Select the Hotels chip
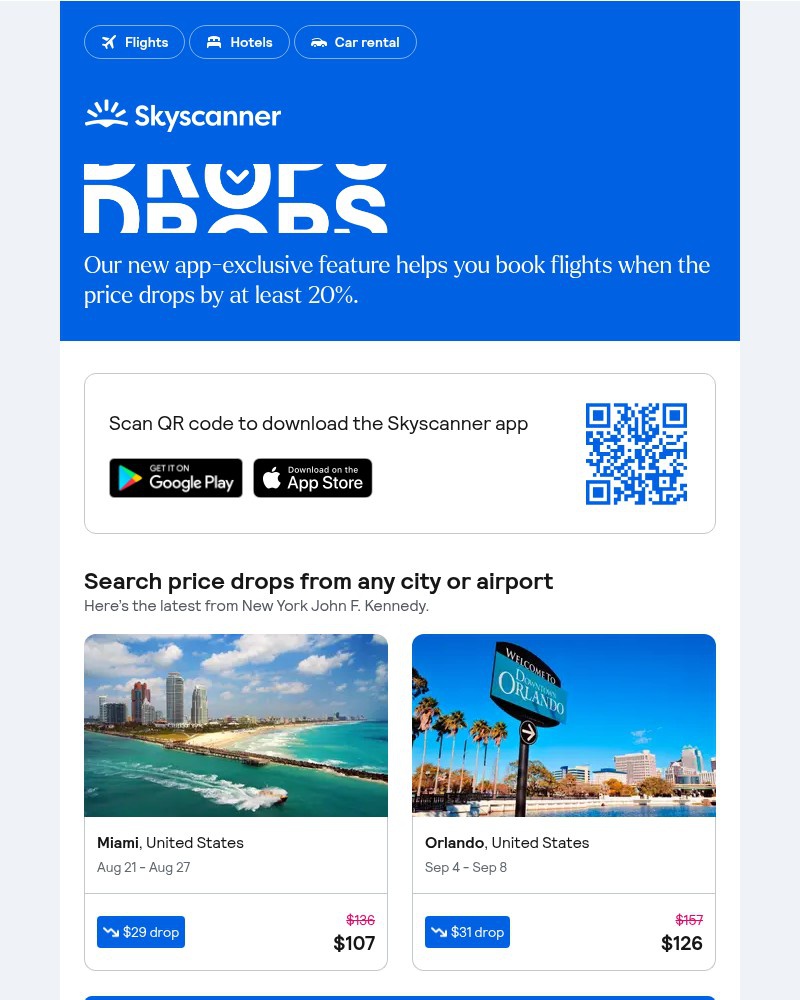Viewport: 800px width, 1000px height. click(239, 42)
